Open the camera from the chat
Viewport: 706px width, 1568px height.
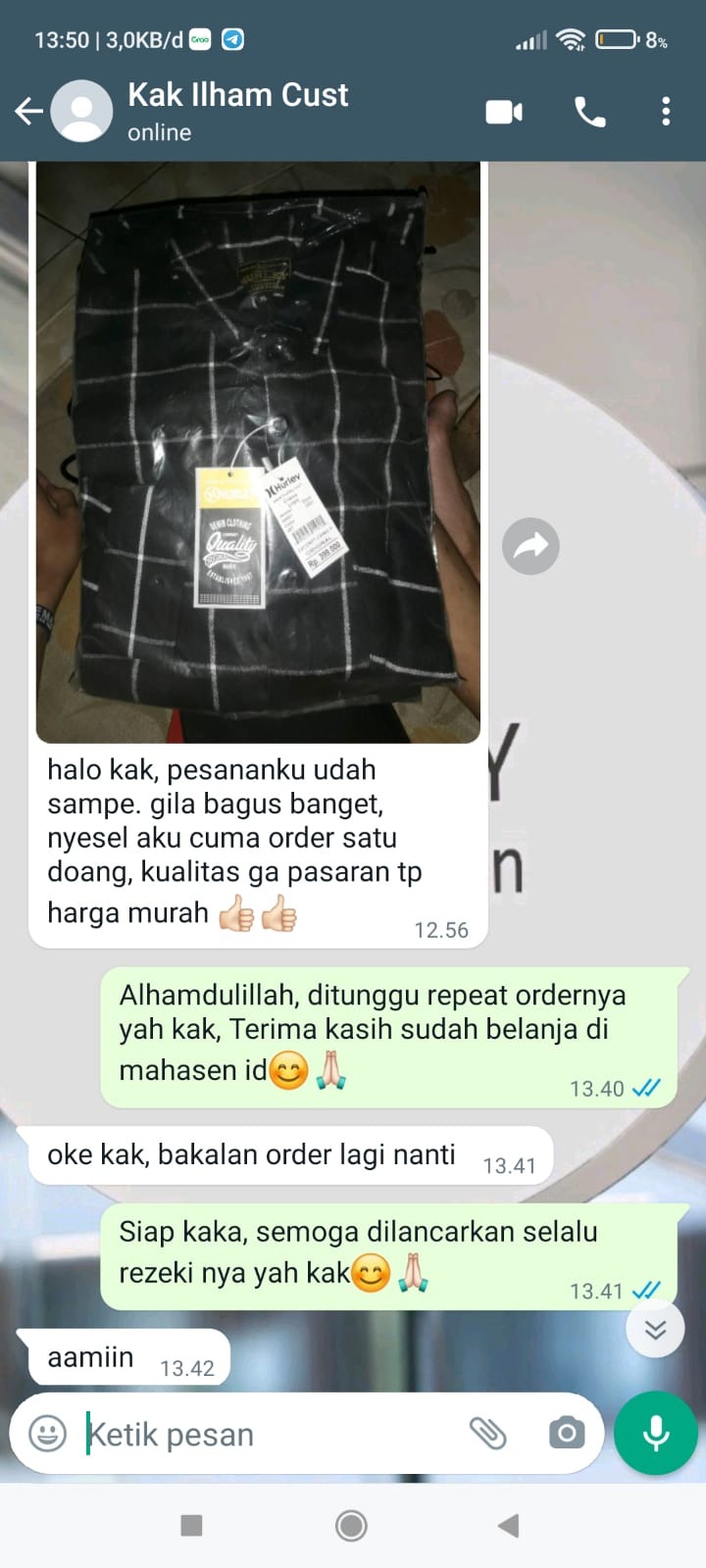[x=566, y=1434]
